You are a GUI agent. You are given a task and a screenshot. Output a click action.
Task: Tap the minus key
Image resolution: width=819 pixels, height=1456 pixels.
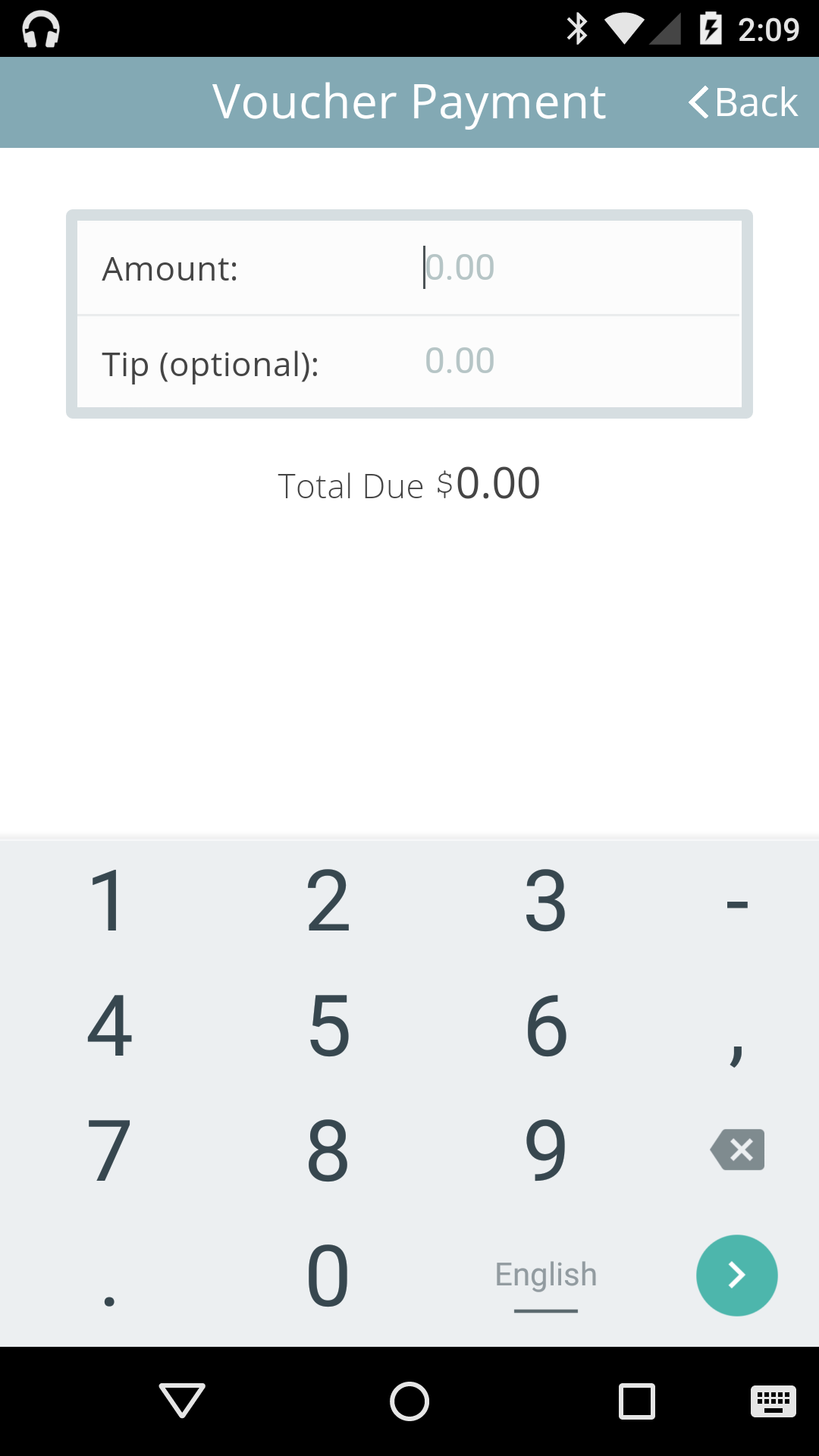click(737, 902)
